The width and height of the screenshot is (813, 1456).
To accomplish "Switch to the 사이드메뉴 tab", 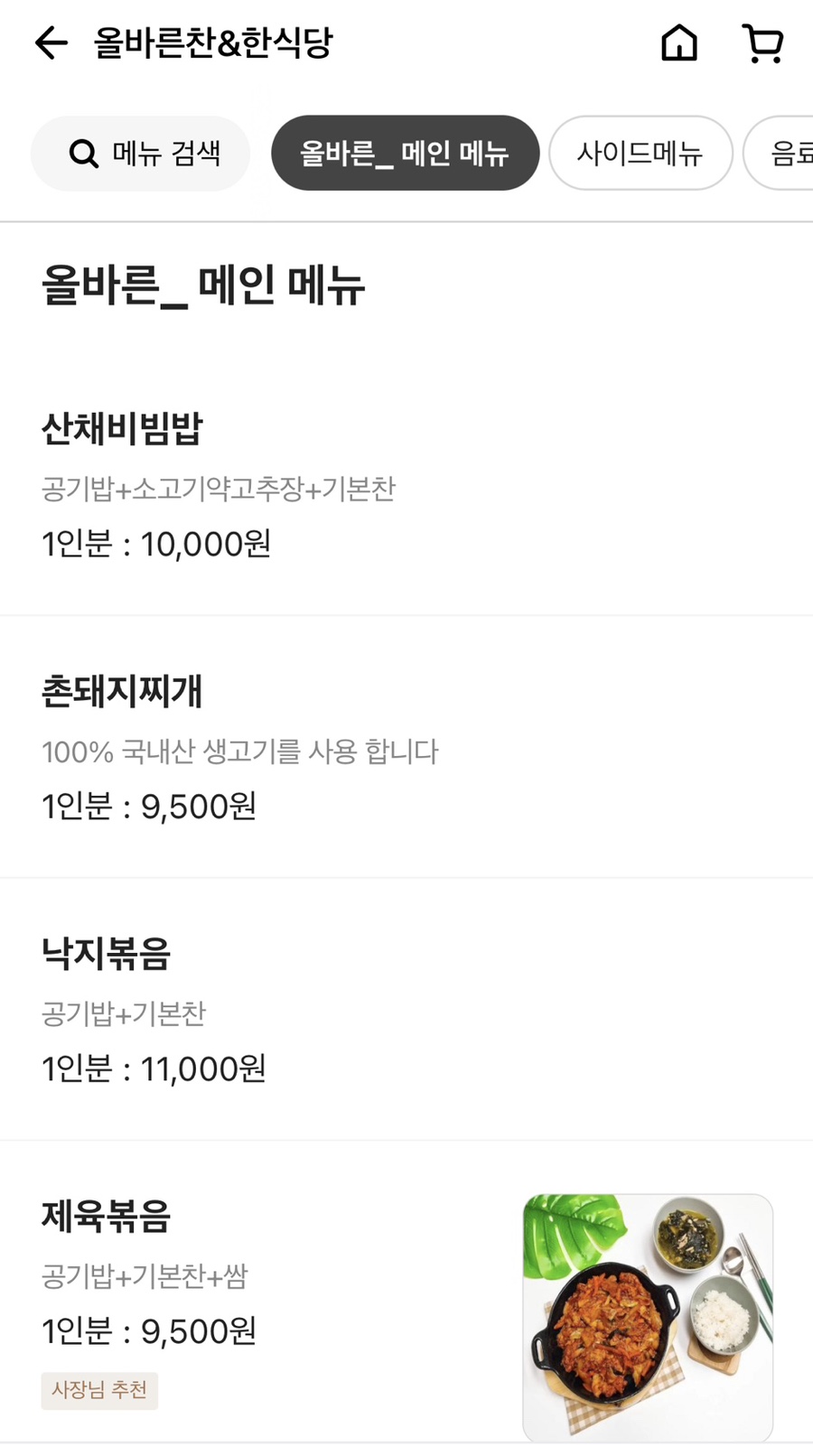I will pyautogui.click(x=640, y=154).
